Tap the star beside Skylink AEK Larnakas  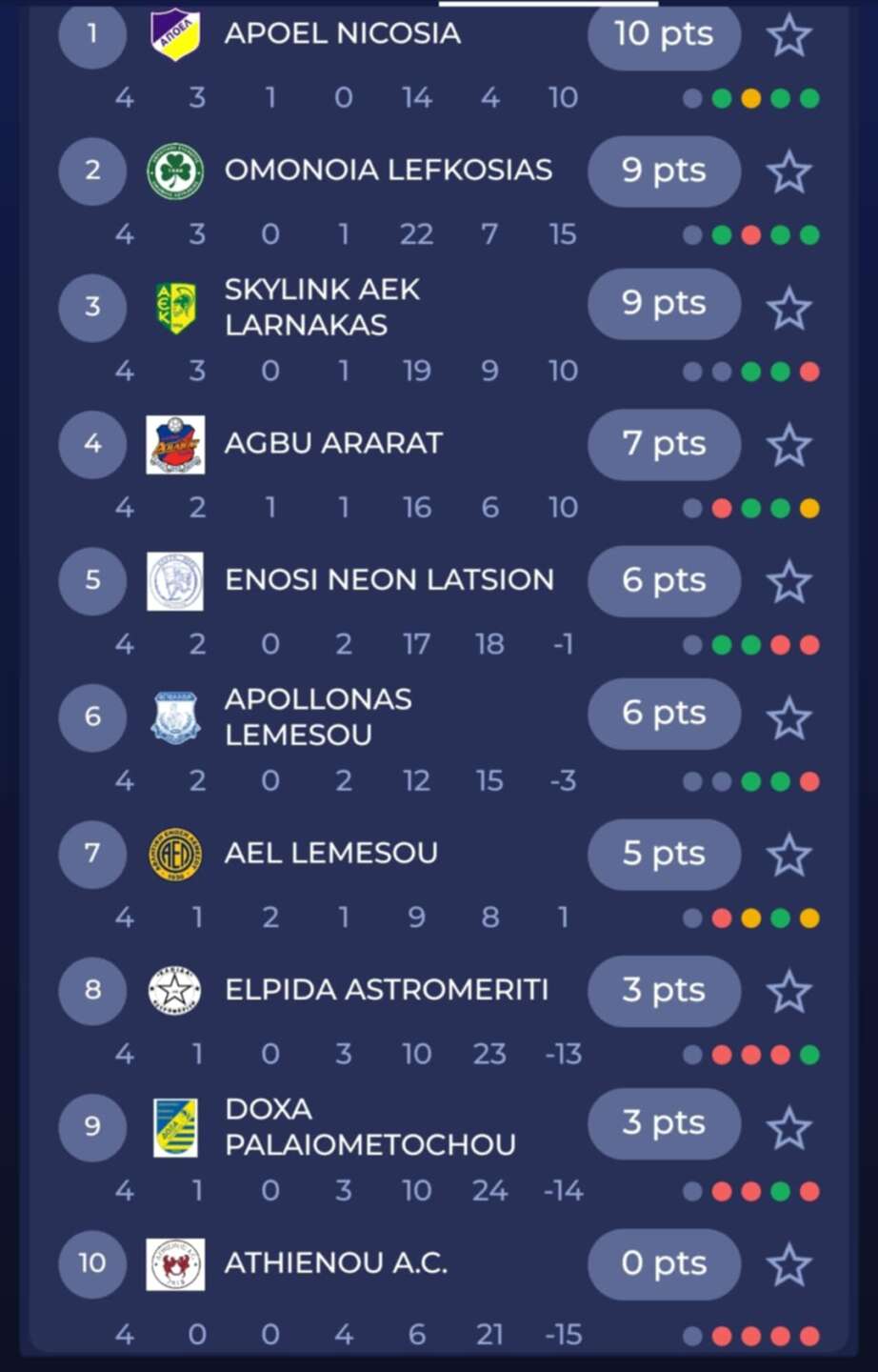pyautogui.click(x=788, y=309)
